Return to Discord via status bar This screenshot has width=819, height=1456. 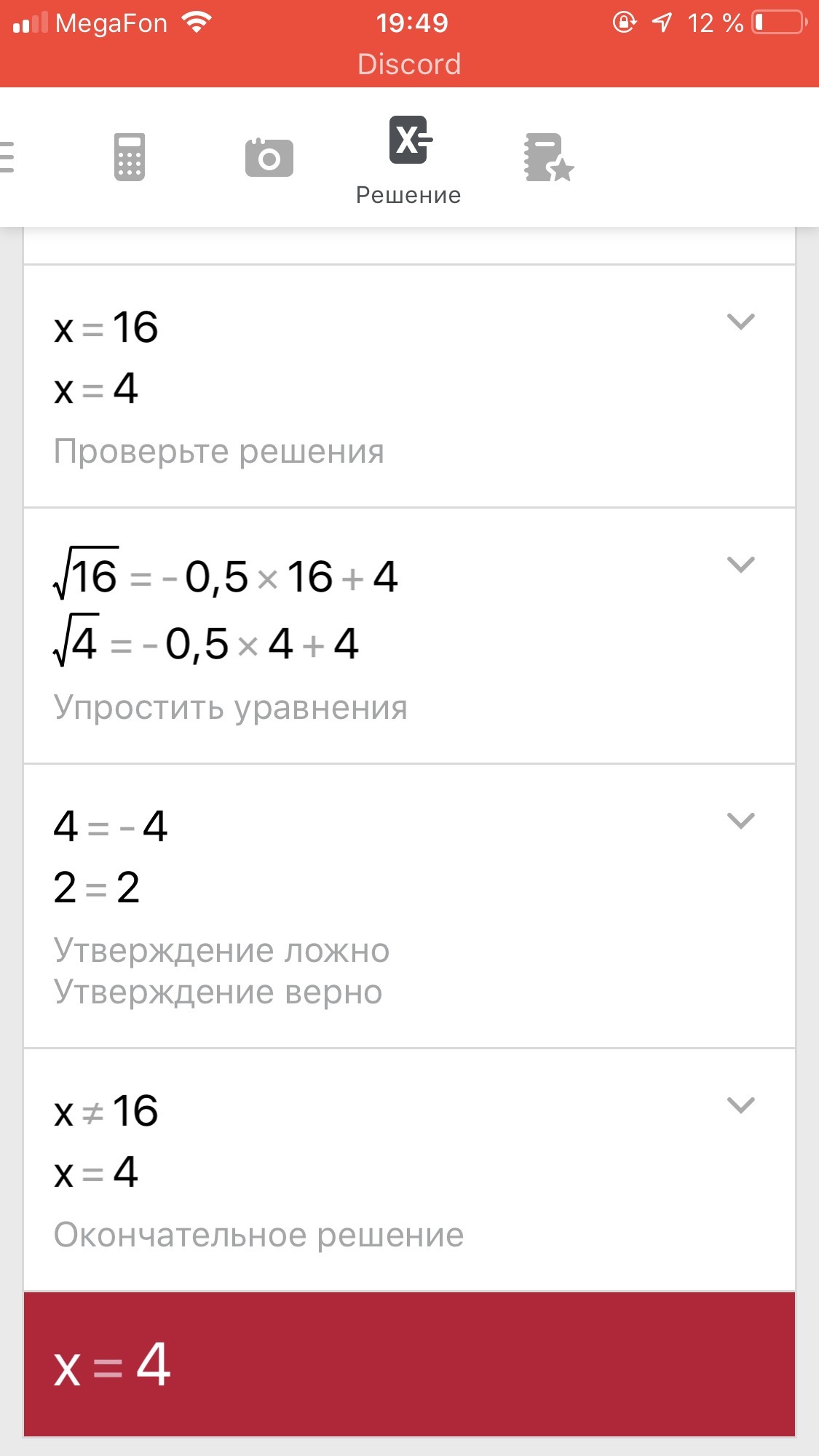coord(409,64)
